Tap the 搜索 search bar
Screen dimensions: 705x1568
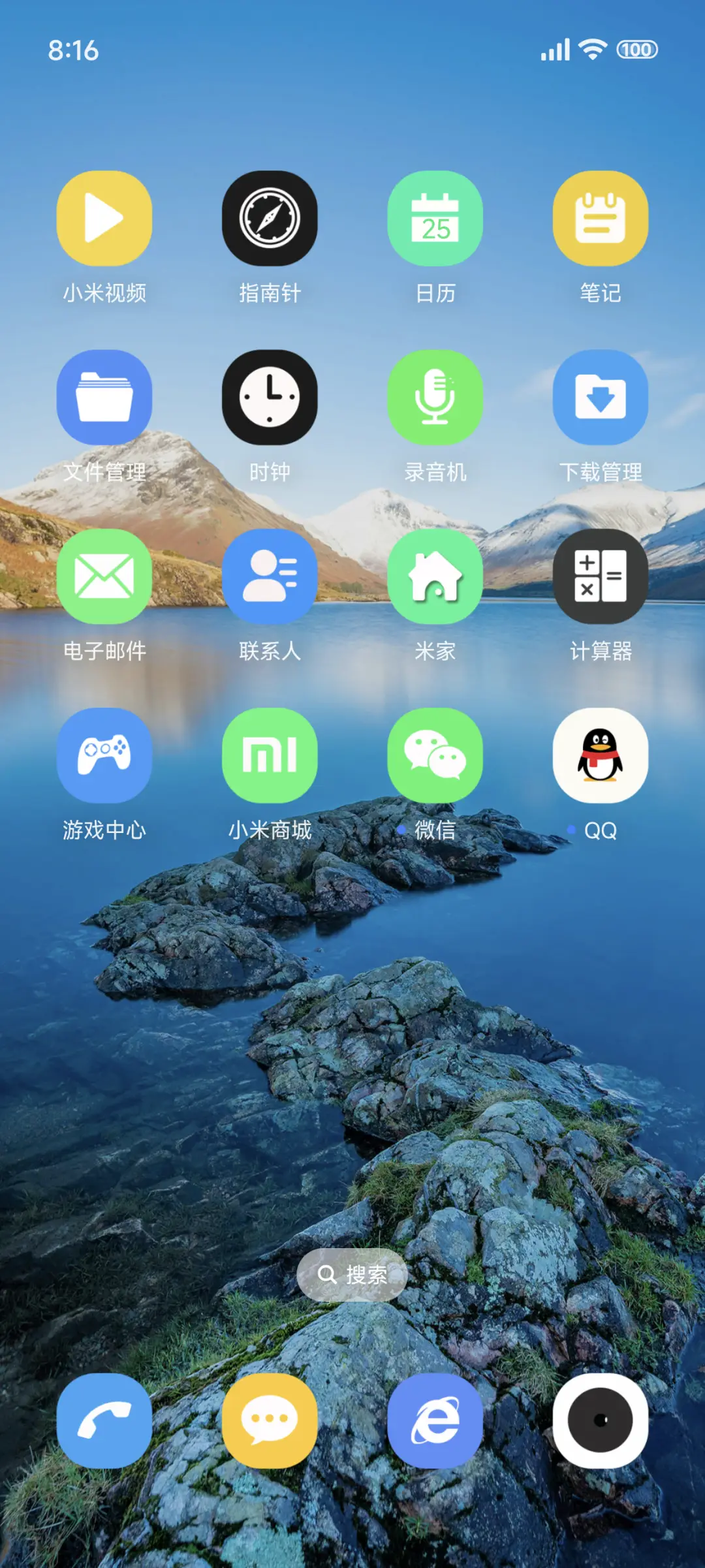(352, 1274)
